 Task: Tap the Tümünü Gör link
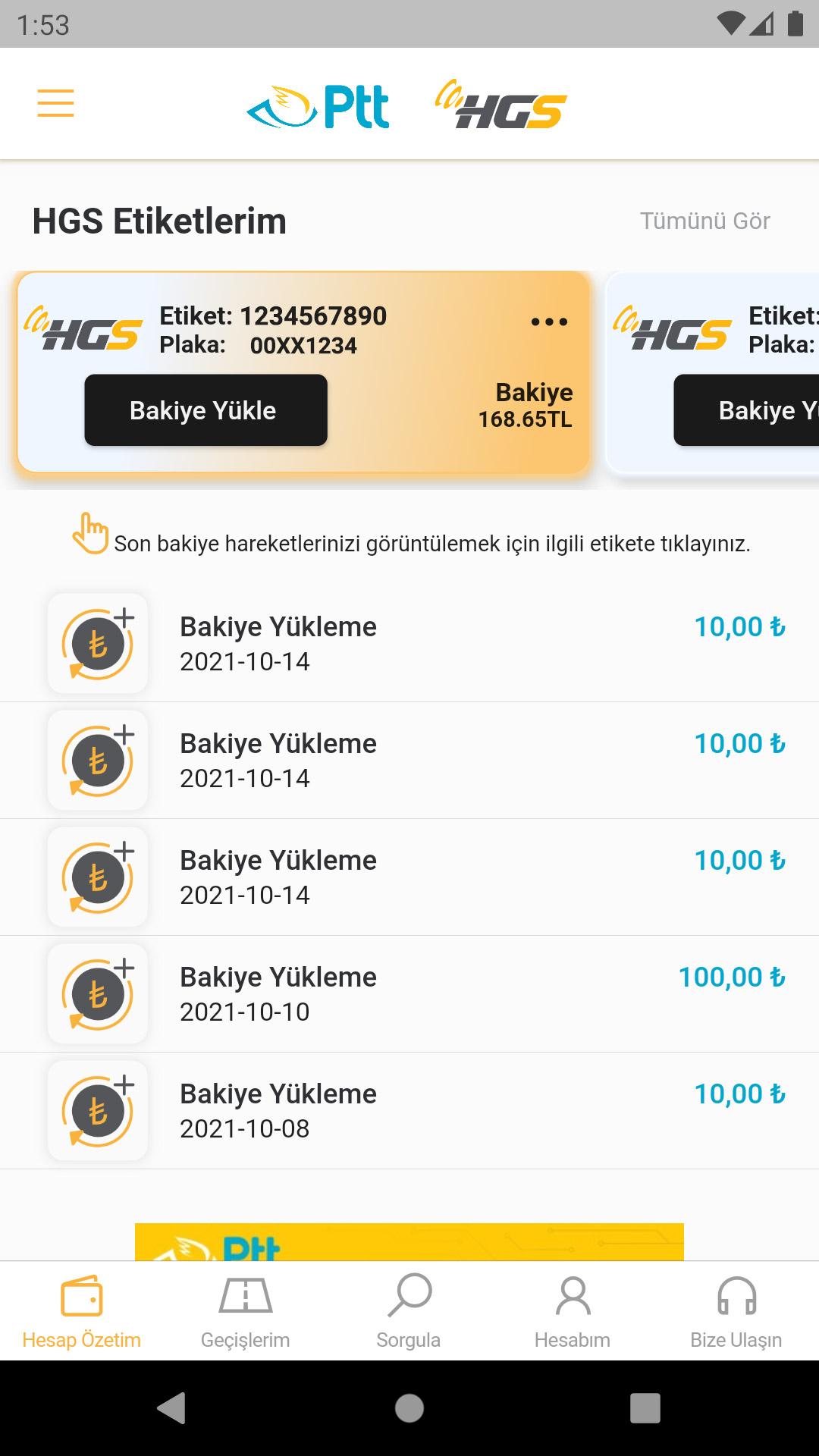[x=704, y=221]
